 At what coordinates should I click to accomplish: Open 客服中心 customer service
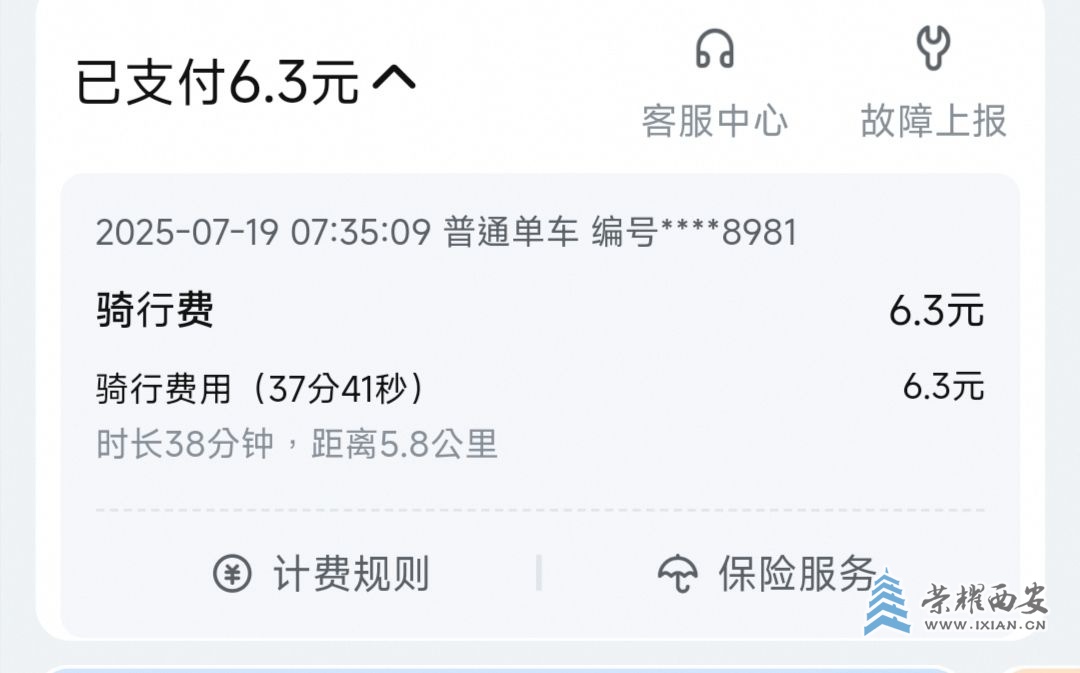(x=714, y=85)
